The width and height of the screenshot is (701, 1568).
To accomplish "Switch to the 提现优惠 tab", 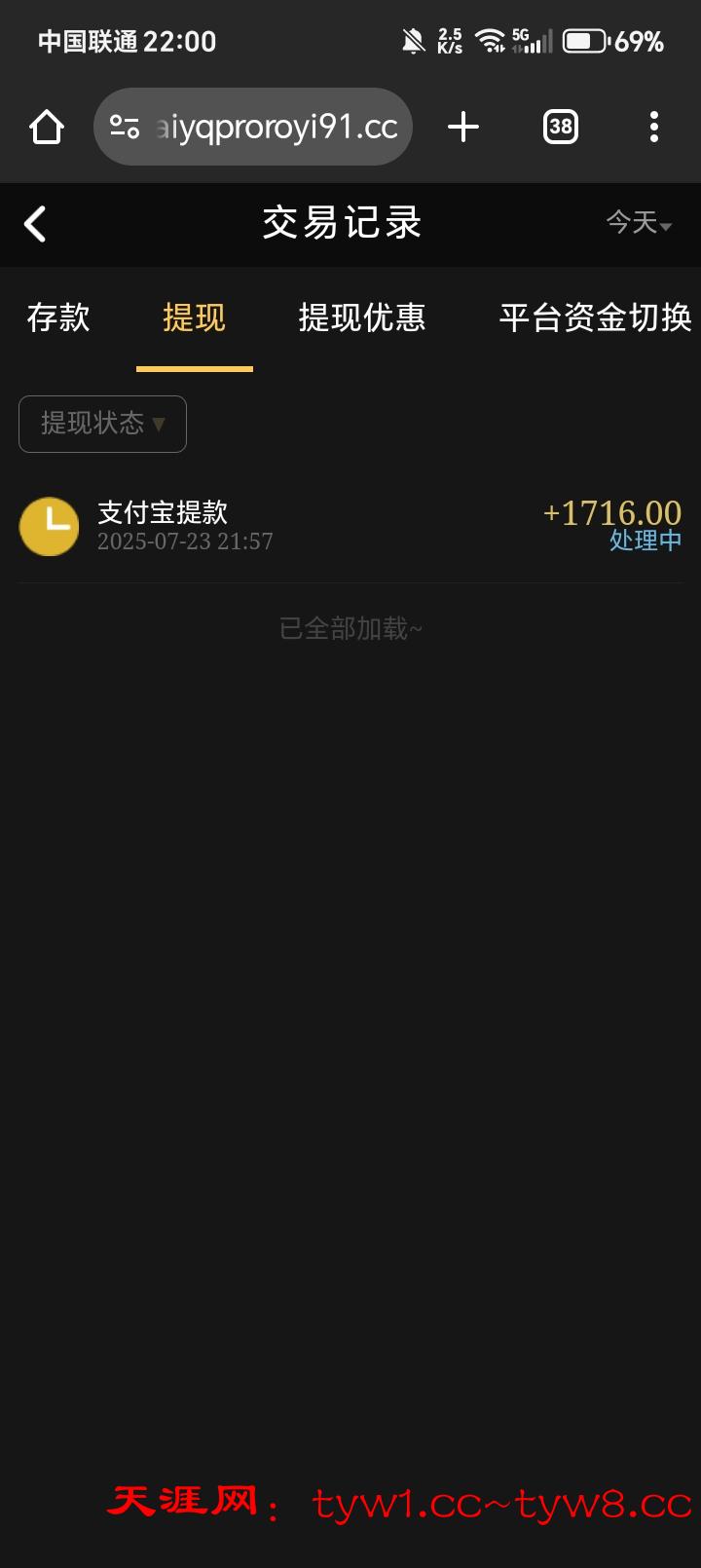I will tap(361, 317).
